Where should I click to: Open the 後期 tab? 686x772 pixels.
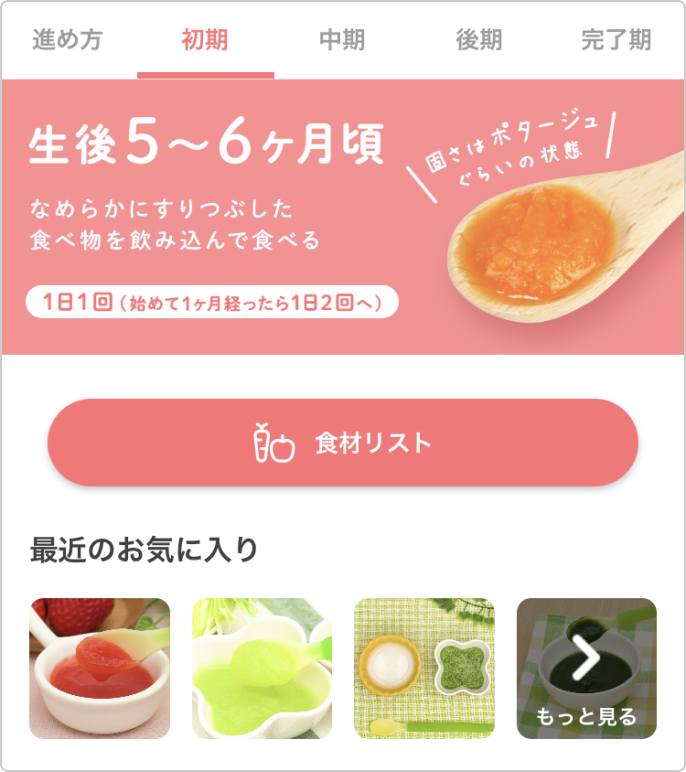479,41
